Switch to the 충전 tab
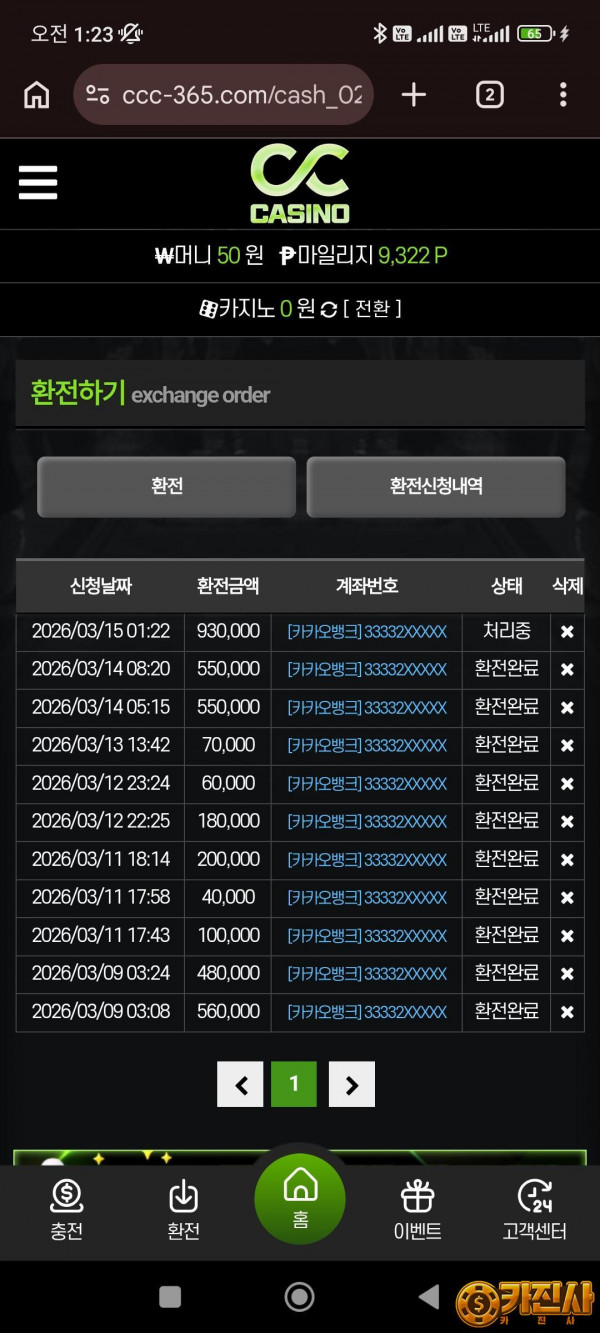 66,1209
